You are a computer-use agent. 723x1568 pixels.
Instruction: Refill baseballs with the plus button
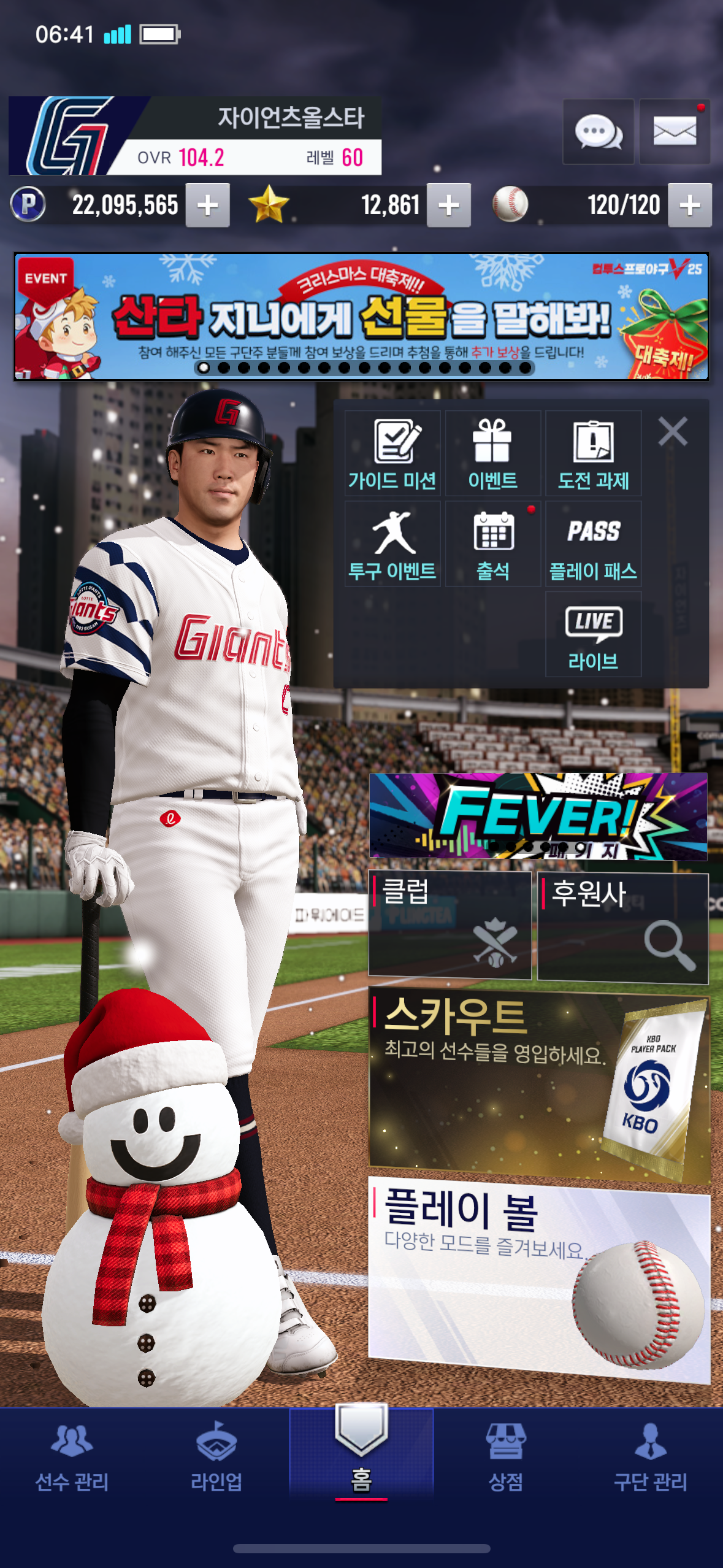689,206
